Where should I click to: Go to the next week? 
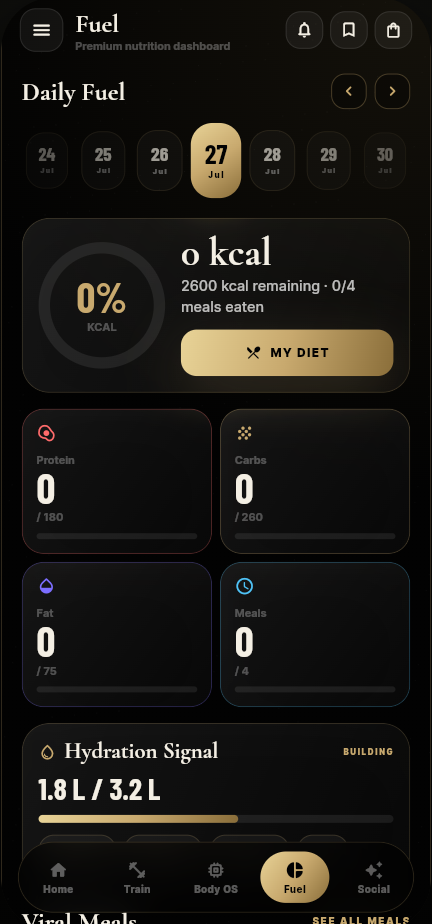[x=393, y=91]
